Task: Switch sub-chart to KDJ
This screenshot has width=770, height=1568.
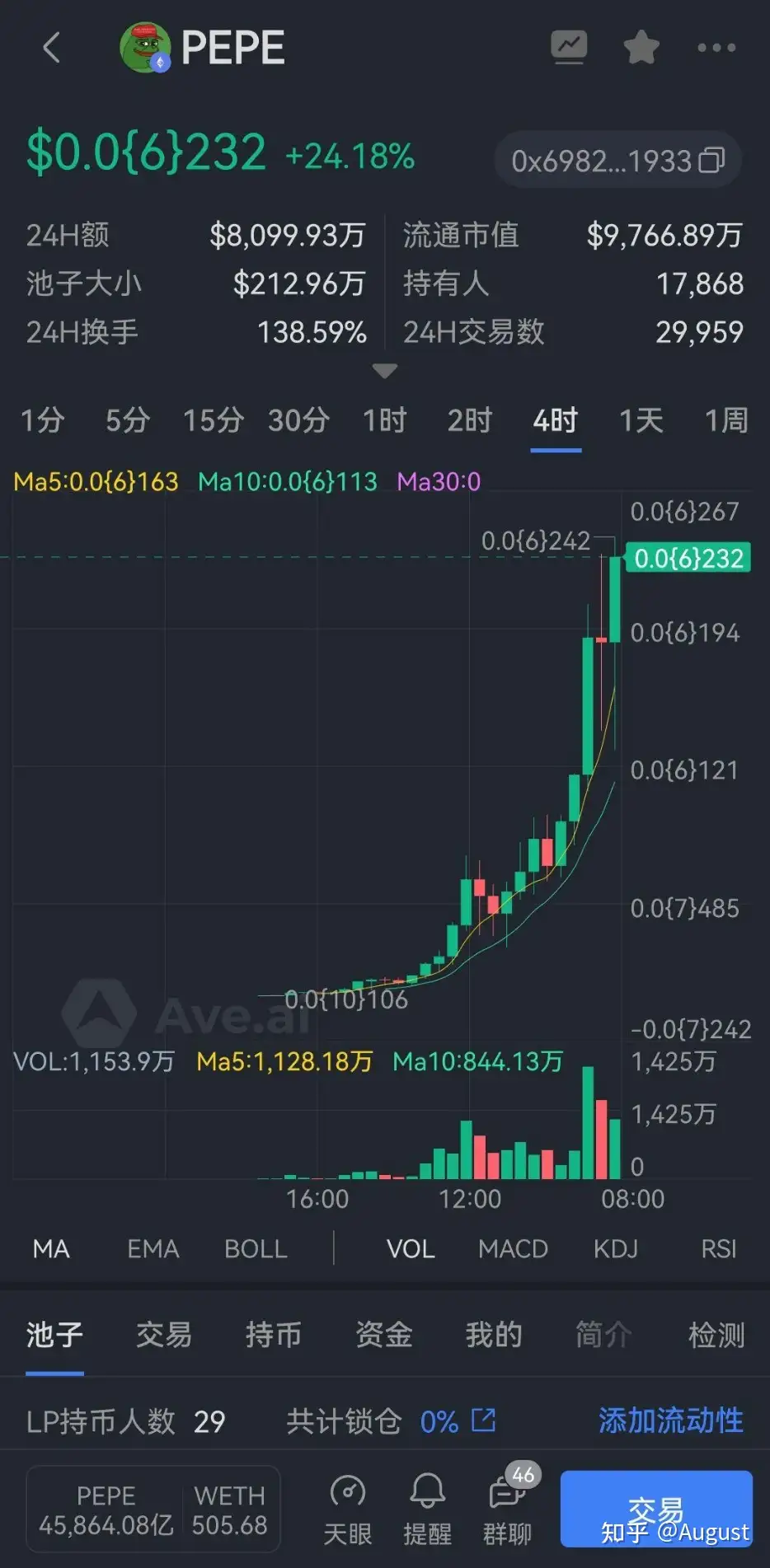Action: [x=615, y=1249]
